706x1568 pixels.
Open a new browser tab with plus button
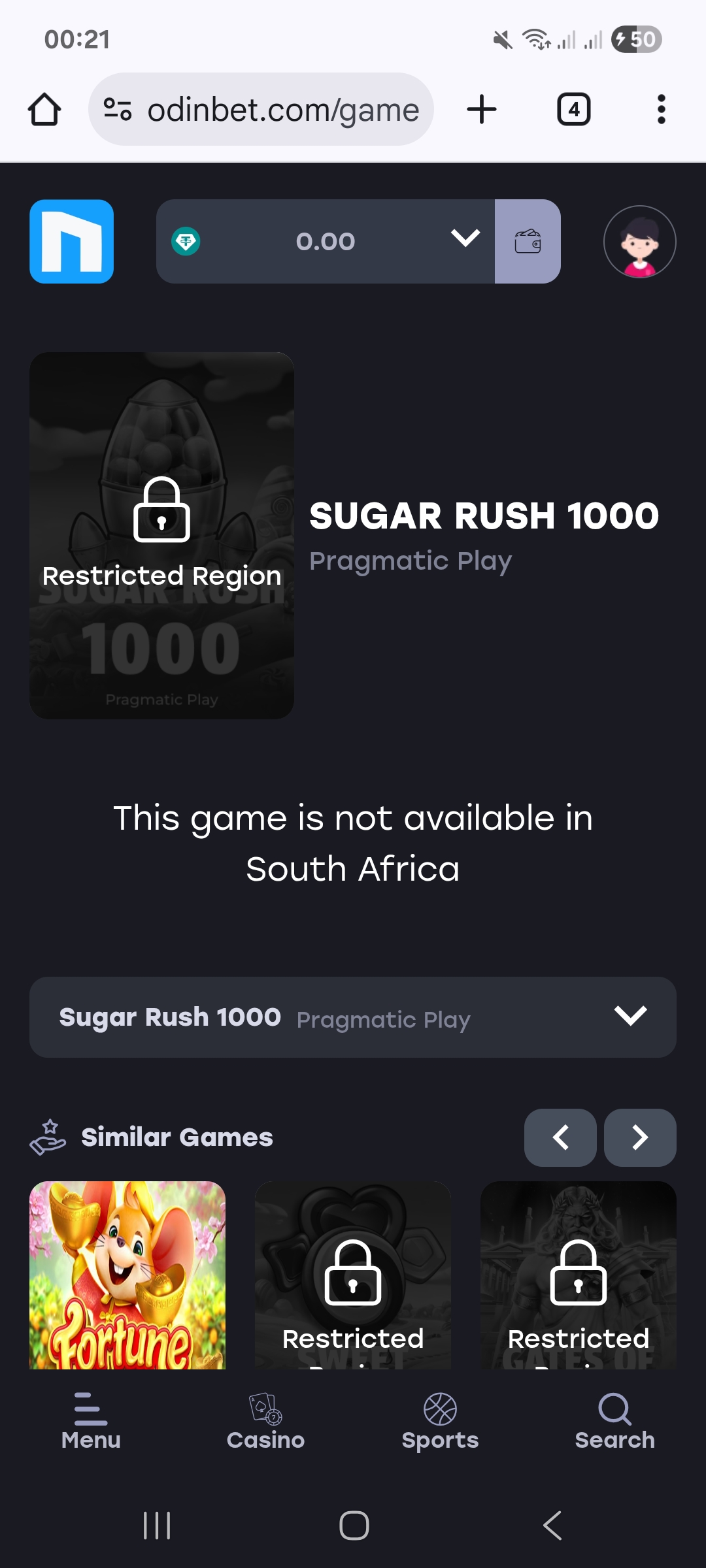click(x=481, y=109)
